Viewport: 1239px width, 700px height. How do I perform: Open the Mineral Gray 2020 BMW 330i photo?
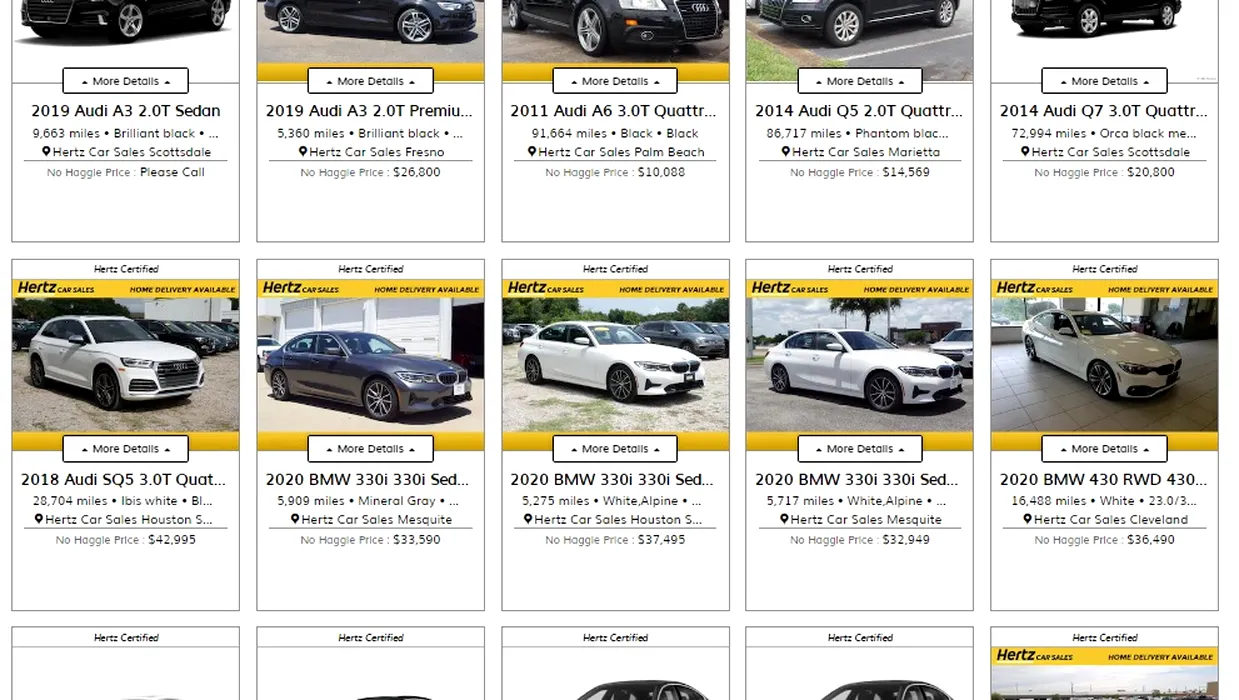click(370, 365)
